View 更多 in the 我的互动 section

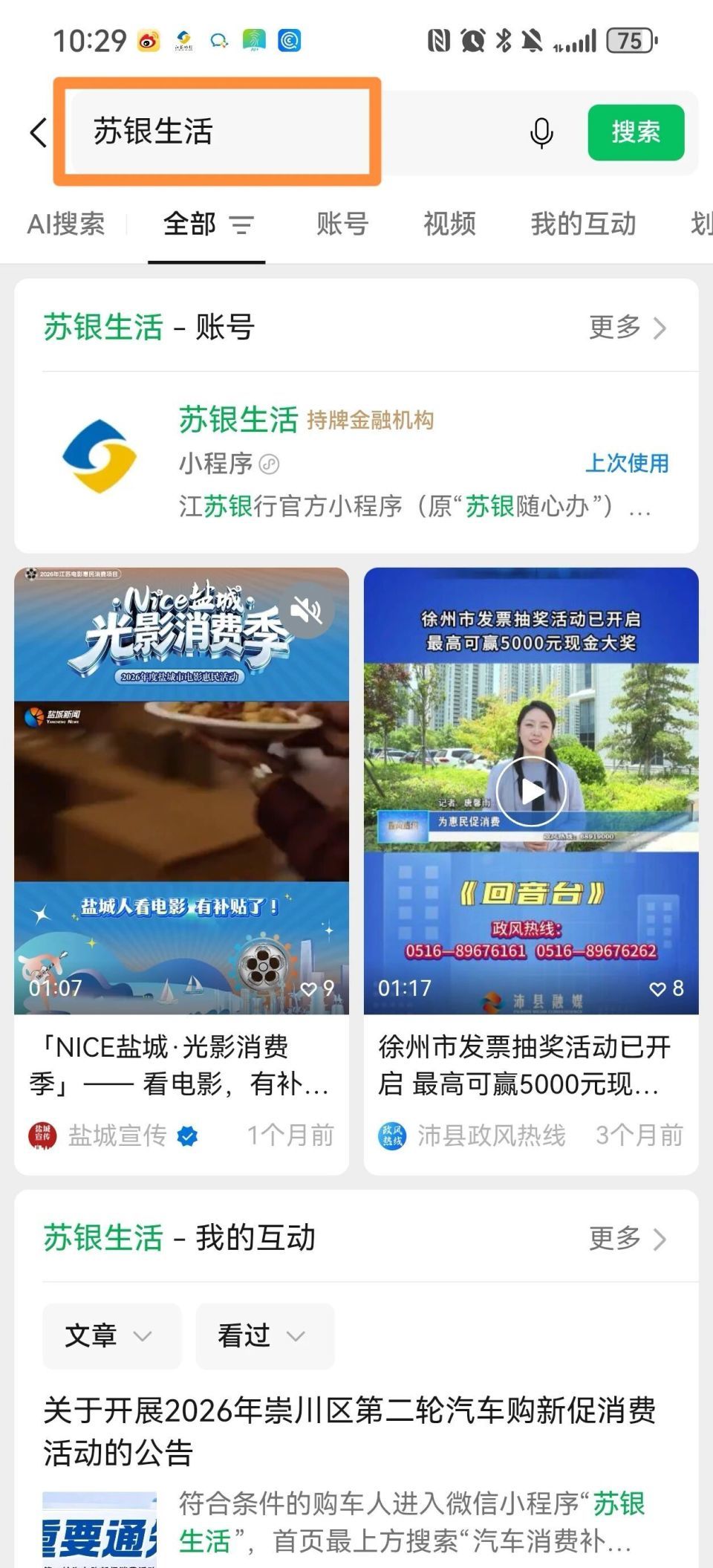click(628, 1238)
